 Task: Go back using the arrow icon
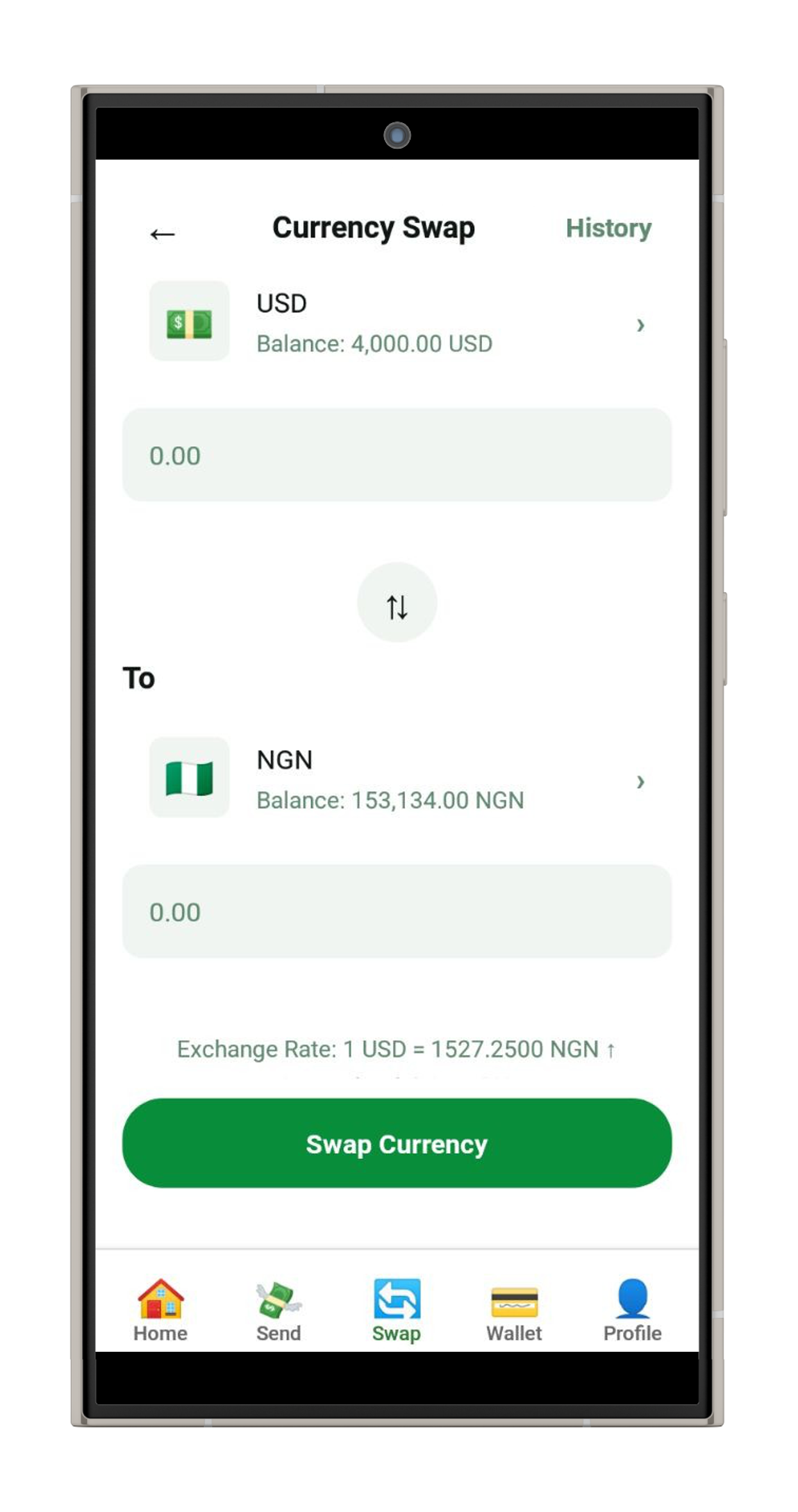coord(162,234)
